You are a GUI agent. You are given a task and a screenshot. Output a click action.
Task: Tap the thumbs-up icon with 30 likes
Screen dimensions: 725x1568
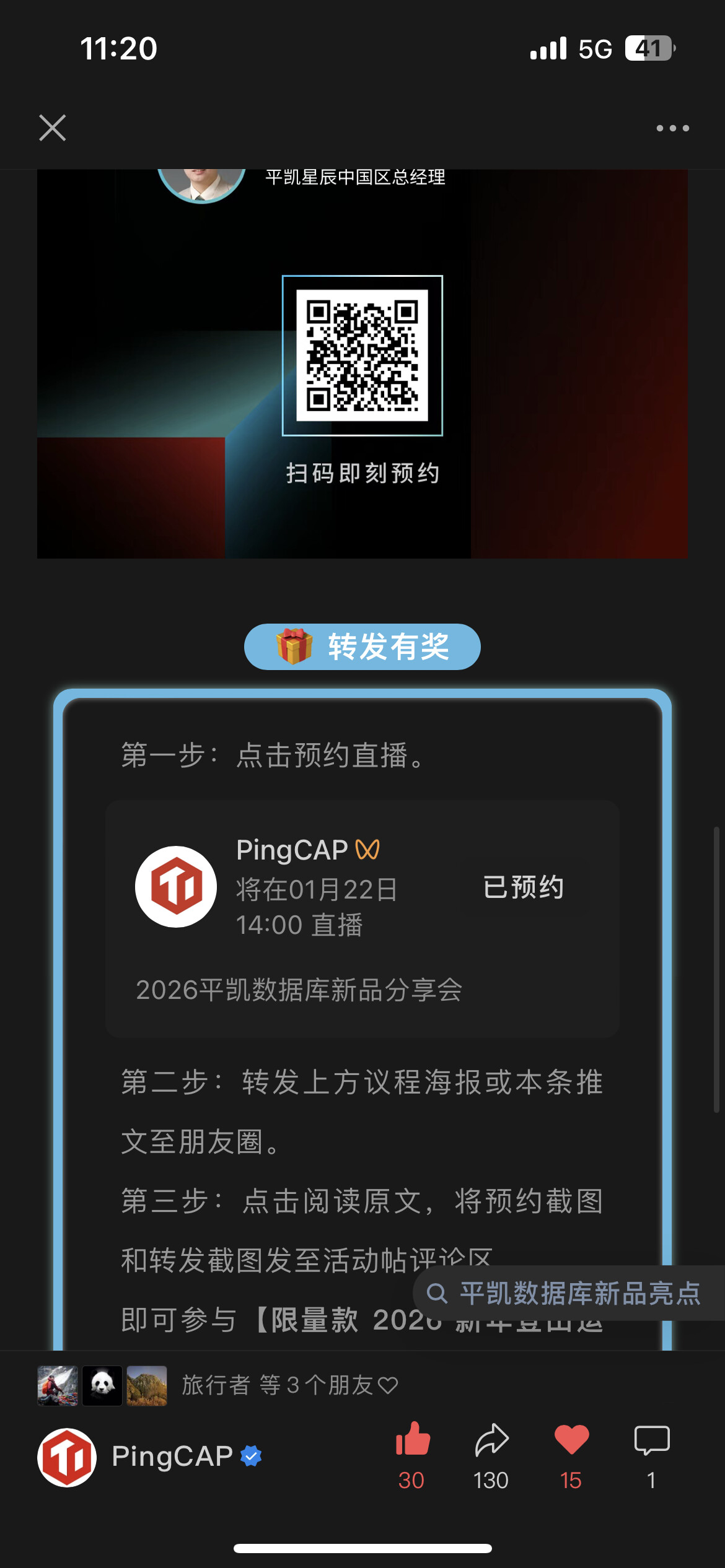(412, 1440)
